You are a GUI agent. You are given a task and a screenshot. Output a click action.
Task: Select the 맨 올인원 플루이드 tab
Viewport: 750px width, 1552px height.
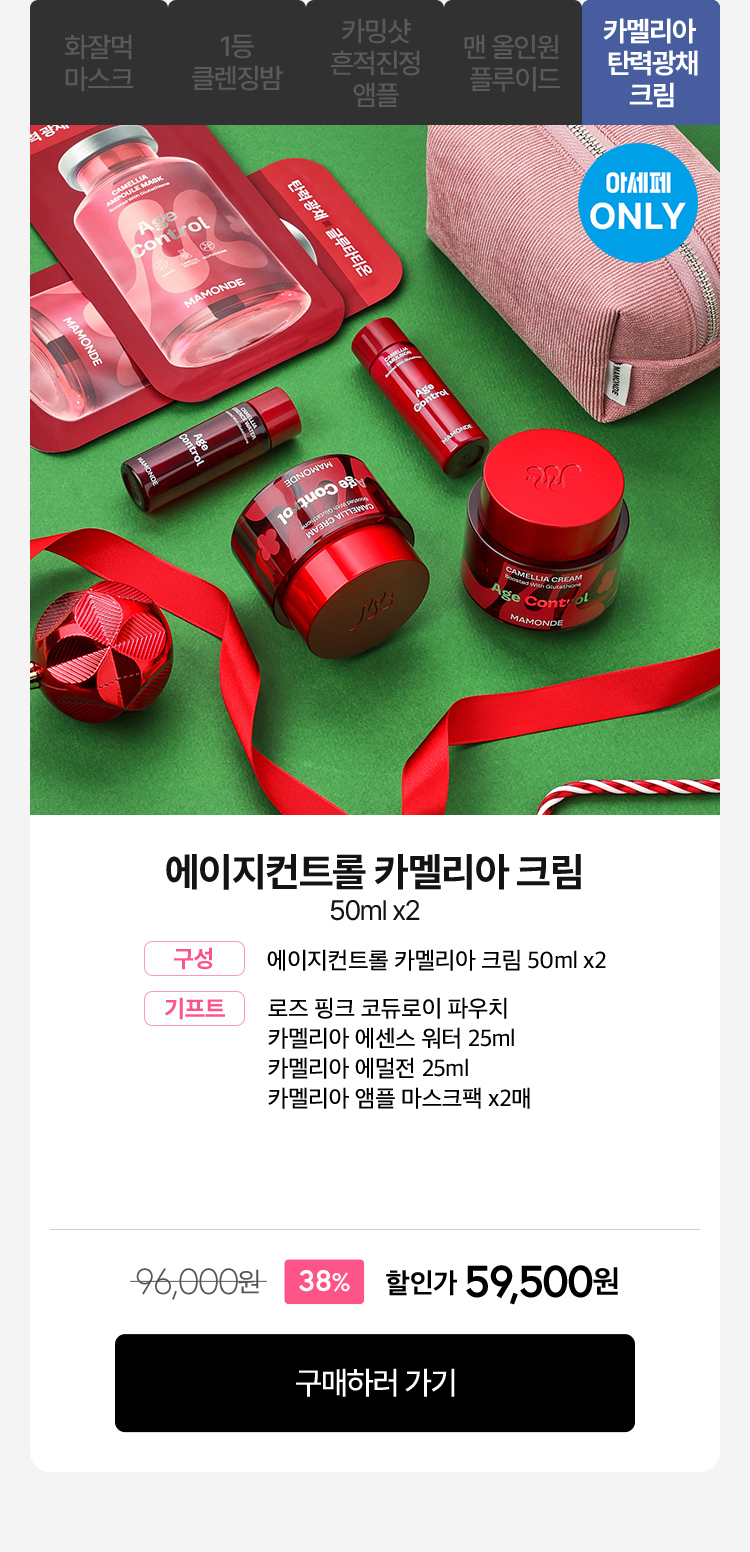(512, 62)
